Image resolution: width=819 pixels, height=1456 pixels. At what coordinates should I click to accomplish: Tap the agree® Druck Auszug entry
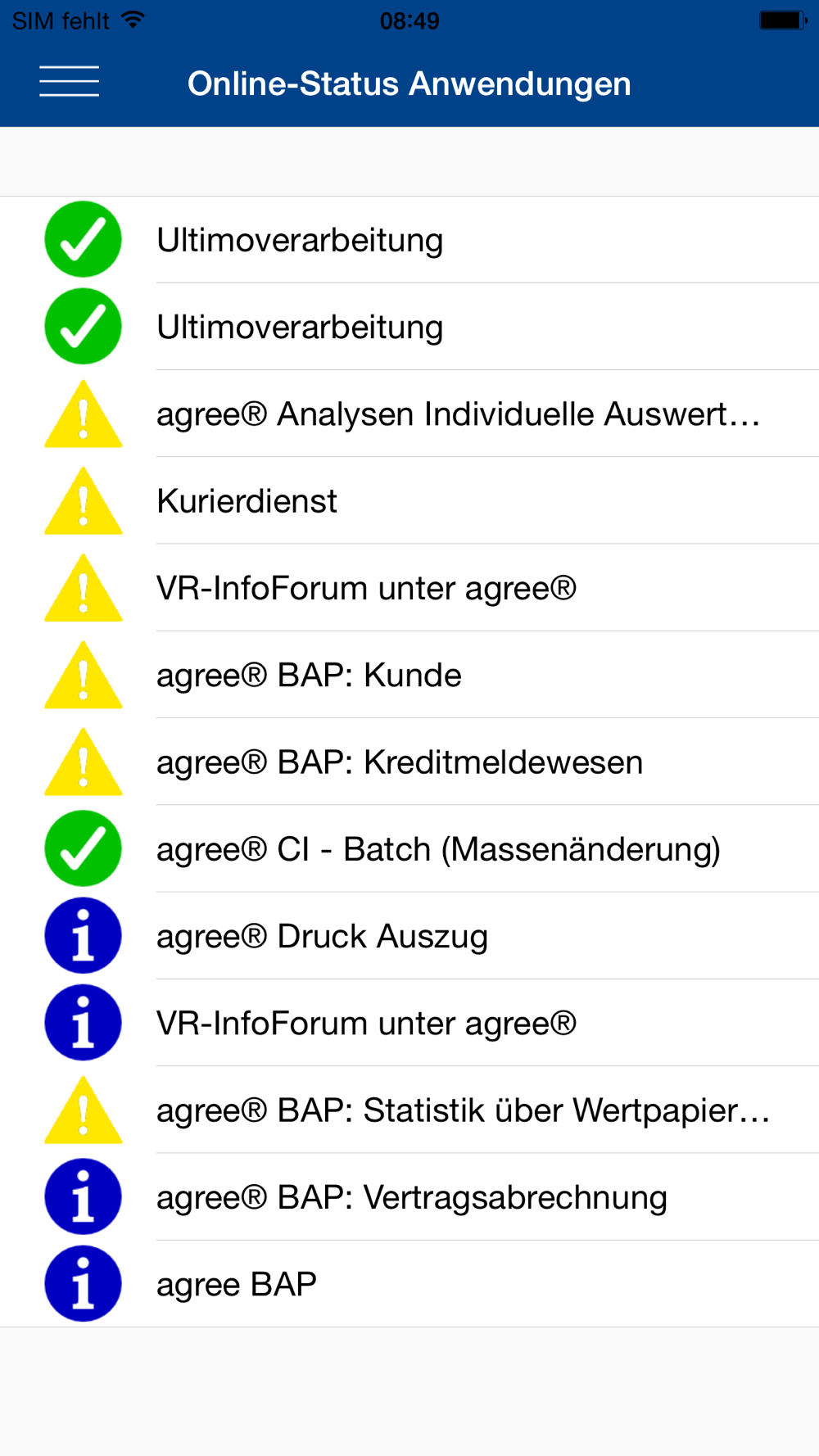click(x=409, y=936)
